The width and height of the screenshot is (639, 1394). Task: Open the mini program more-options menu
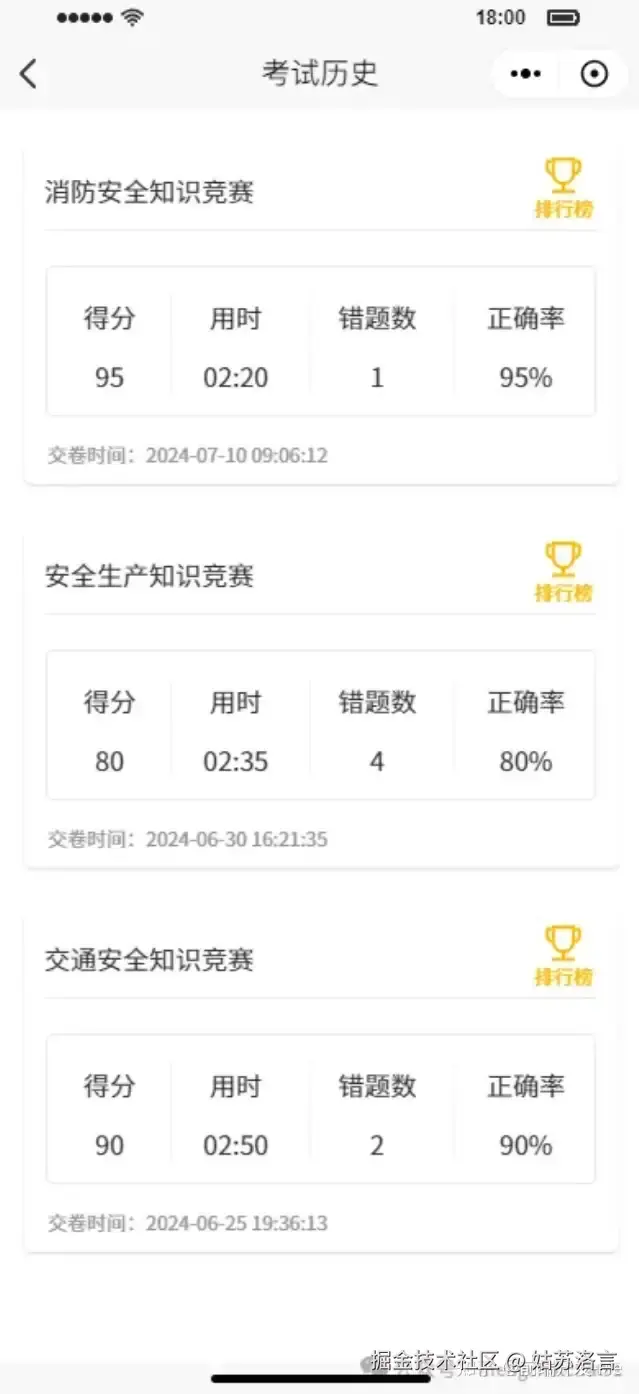pos(525,74)
